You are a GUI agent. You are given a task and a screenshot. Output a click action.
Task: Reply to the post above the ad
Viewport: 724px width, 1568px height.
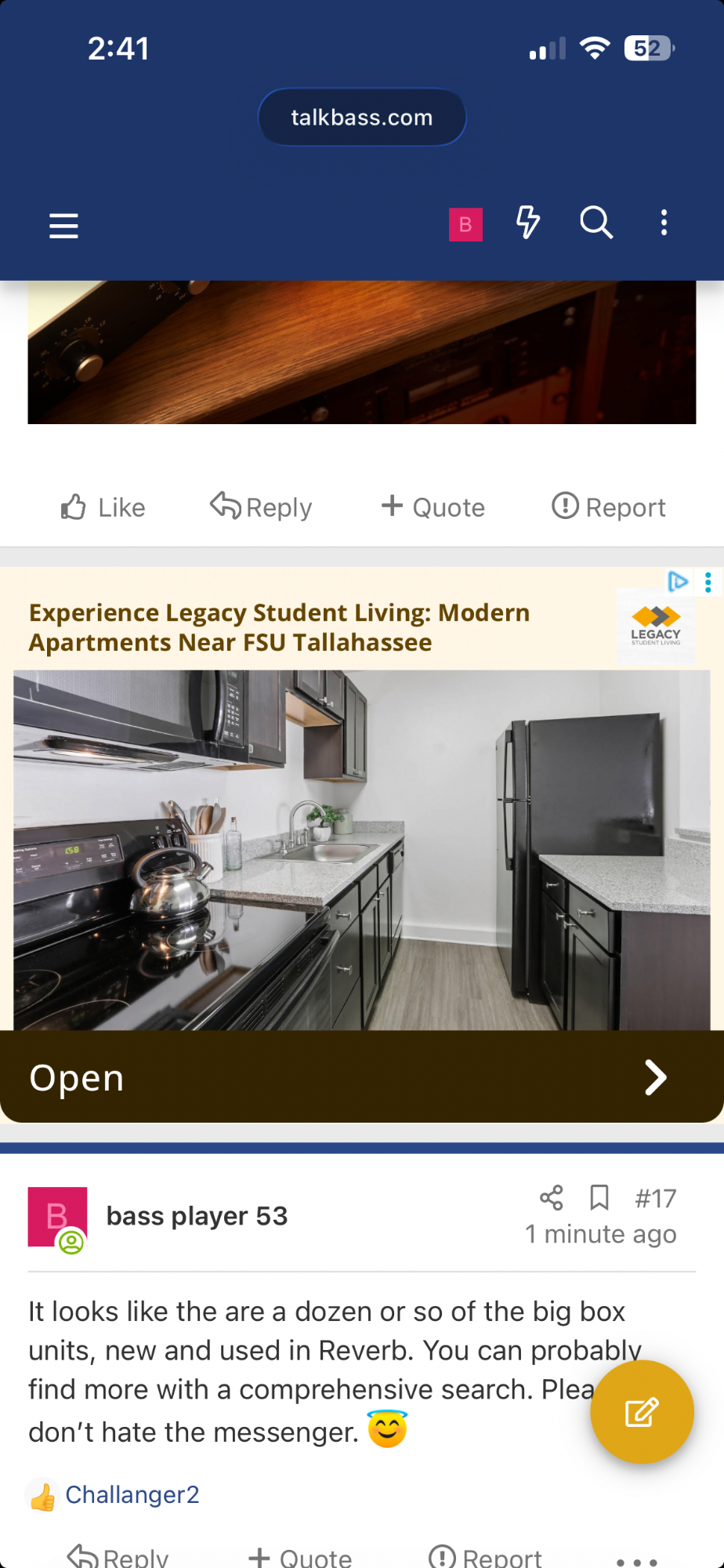[261, 507]
